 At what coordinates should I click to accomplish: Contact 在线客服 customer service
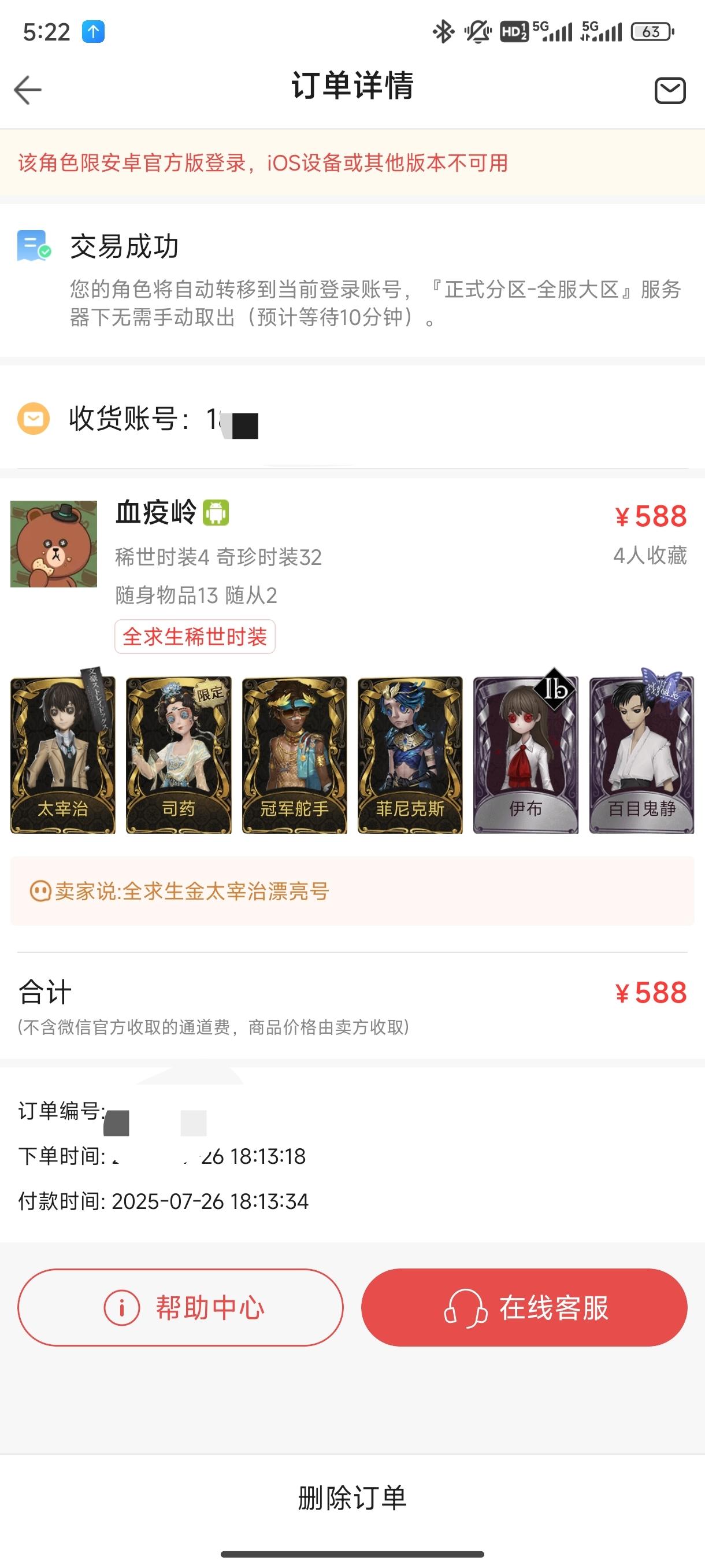click(527, 1307)
